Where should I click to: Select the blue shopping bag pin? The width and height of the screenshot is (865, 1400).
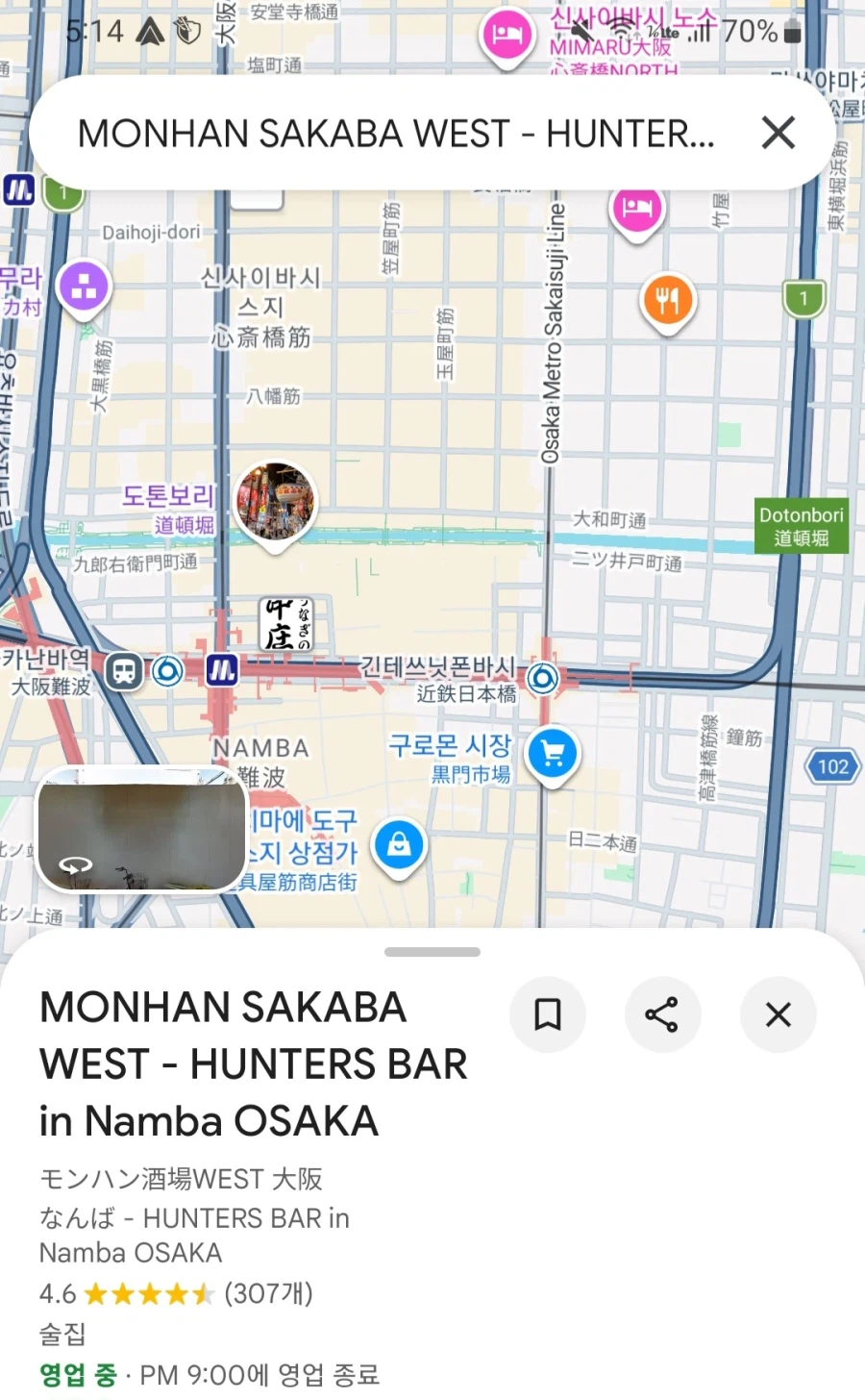399,845
